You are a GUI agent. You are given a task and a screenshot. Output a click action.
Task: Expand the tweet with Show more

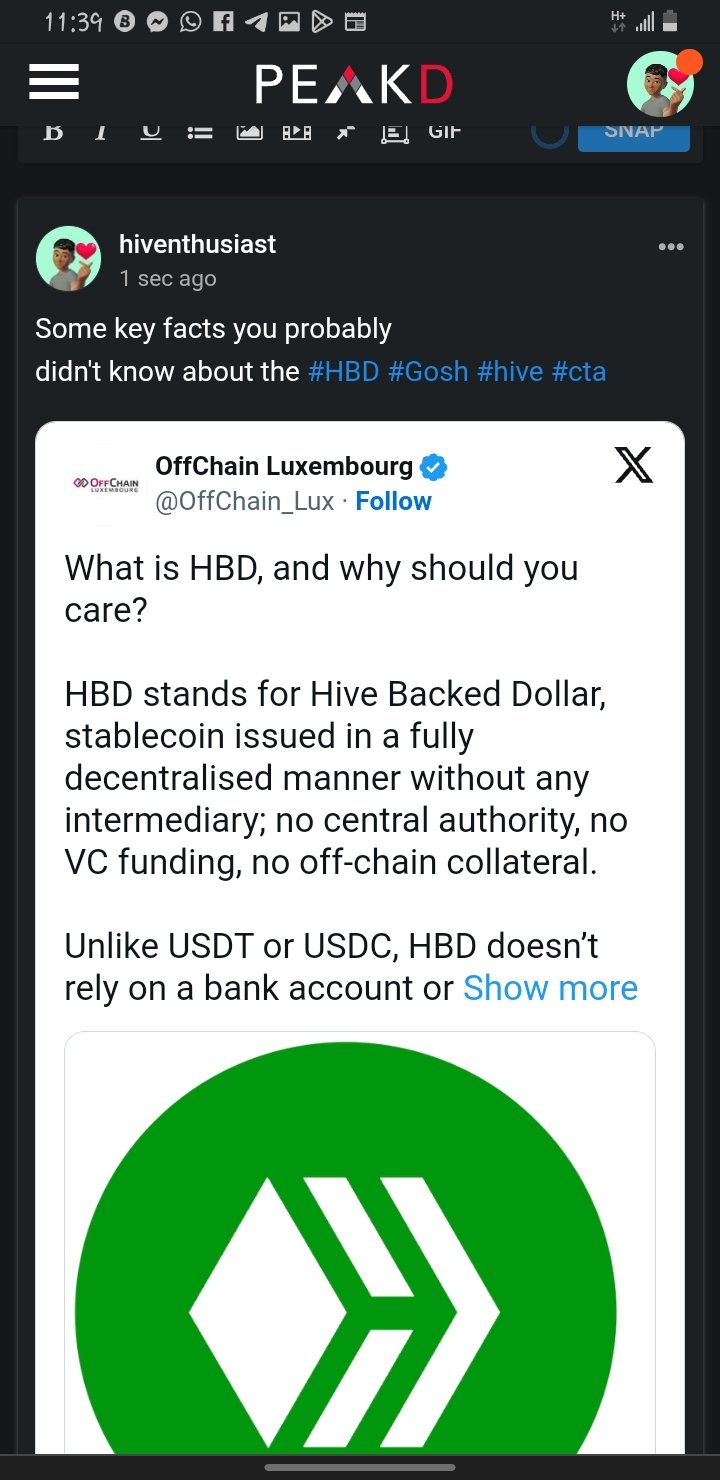tap(551, 988)
